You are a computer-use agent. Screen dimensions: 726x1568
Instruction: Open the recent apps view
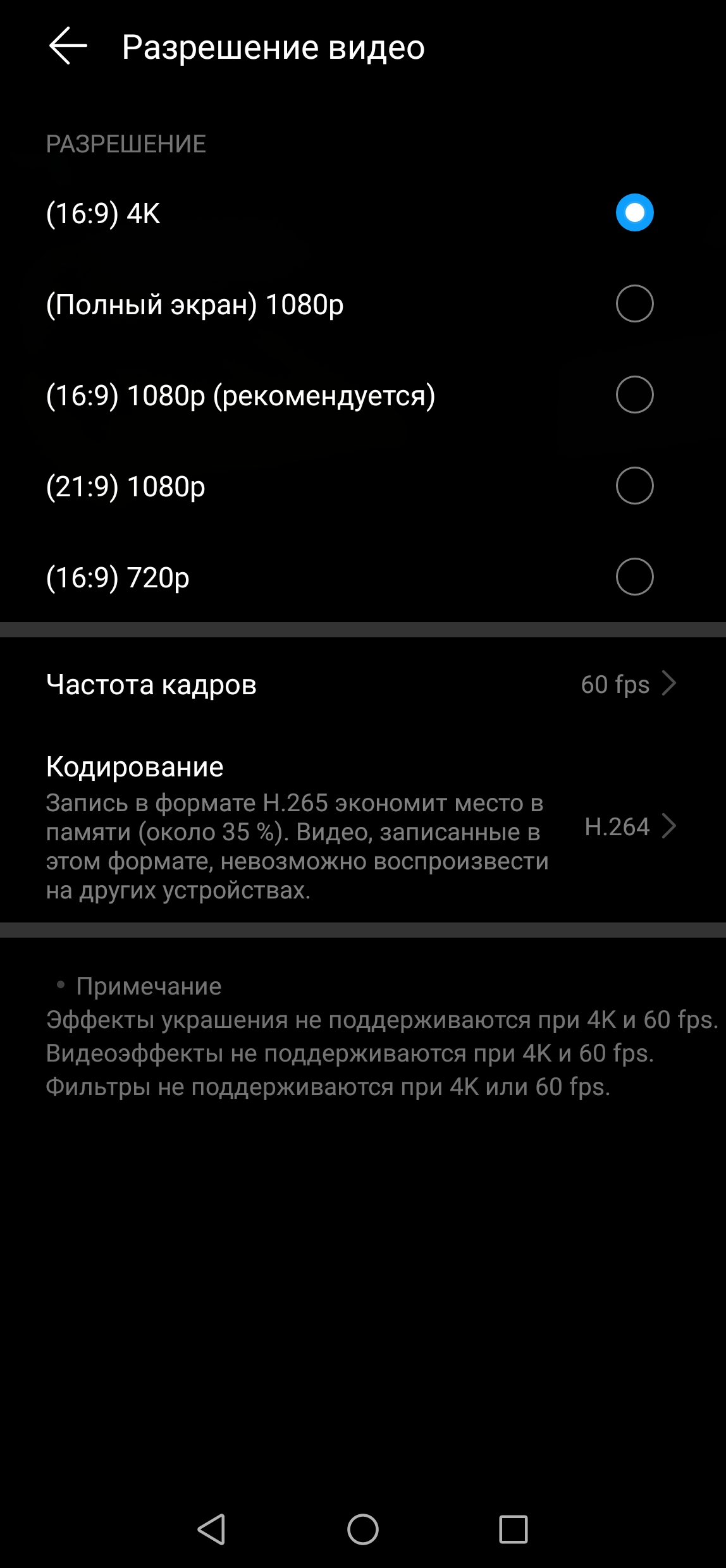coord(513,1529)
